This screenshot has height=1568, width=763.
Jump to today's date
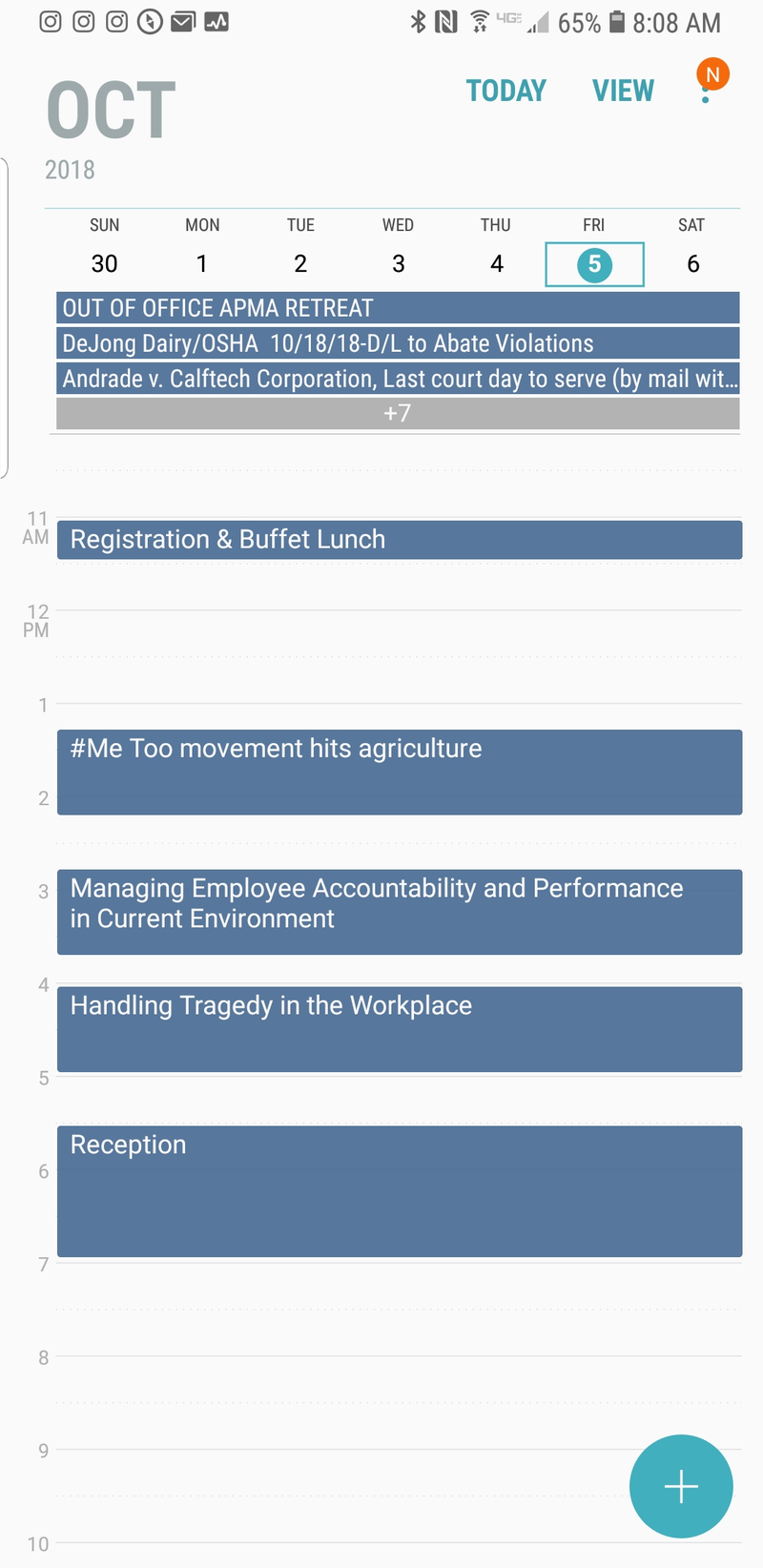tap(505, 91)
